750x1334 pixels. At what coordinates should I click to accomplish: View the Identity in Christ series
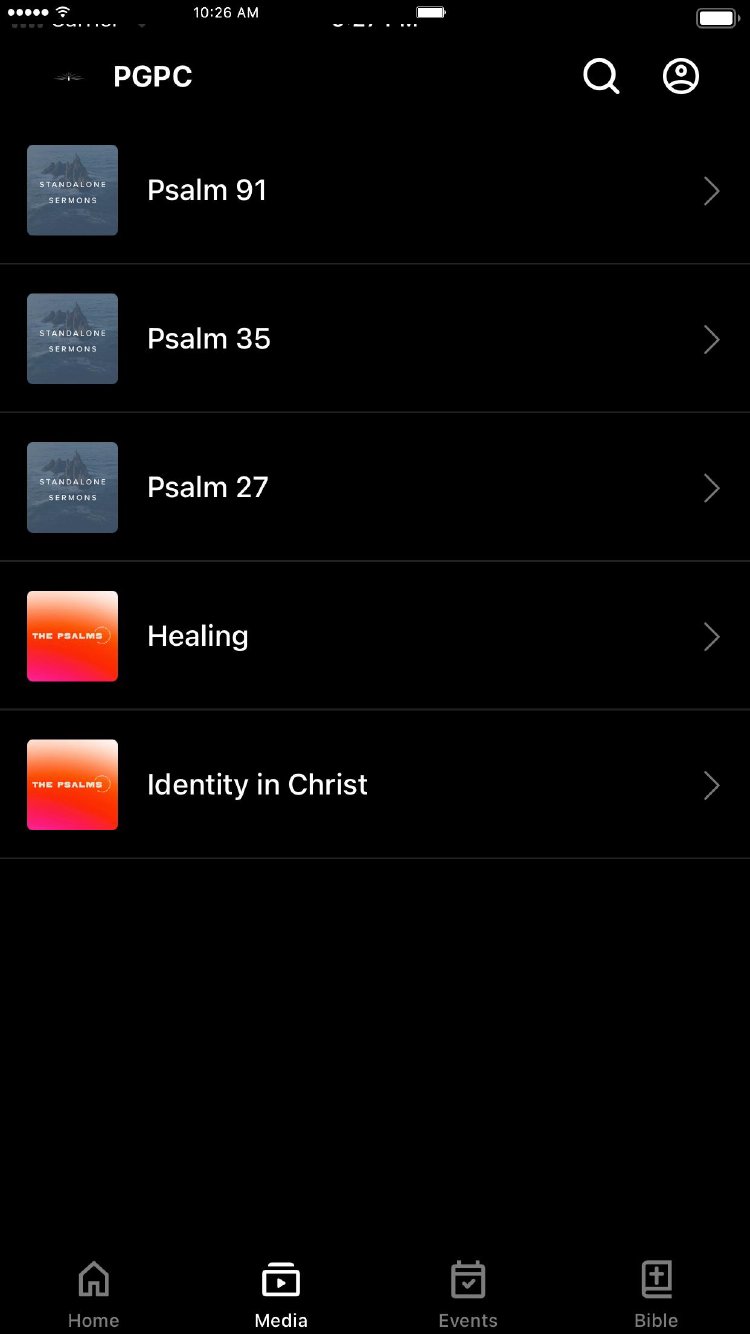(x=374, y=785)
